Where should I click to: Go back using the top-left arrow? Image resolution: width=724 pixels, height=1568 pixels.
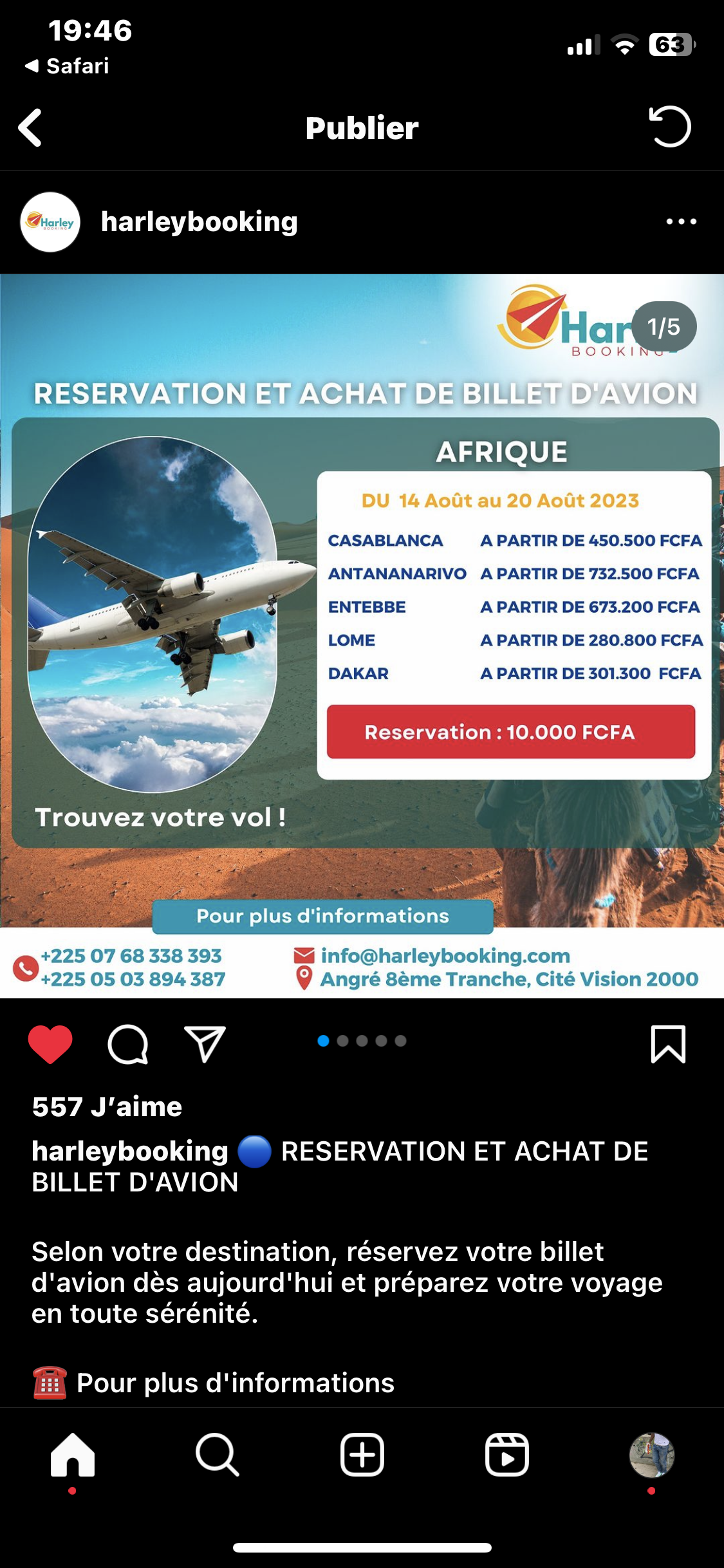[x=30, y=127]
